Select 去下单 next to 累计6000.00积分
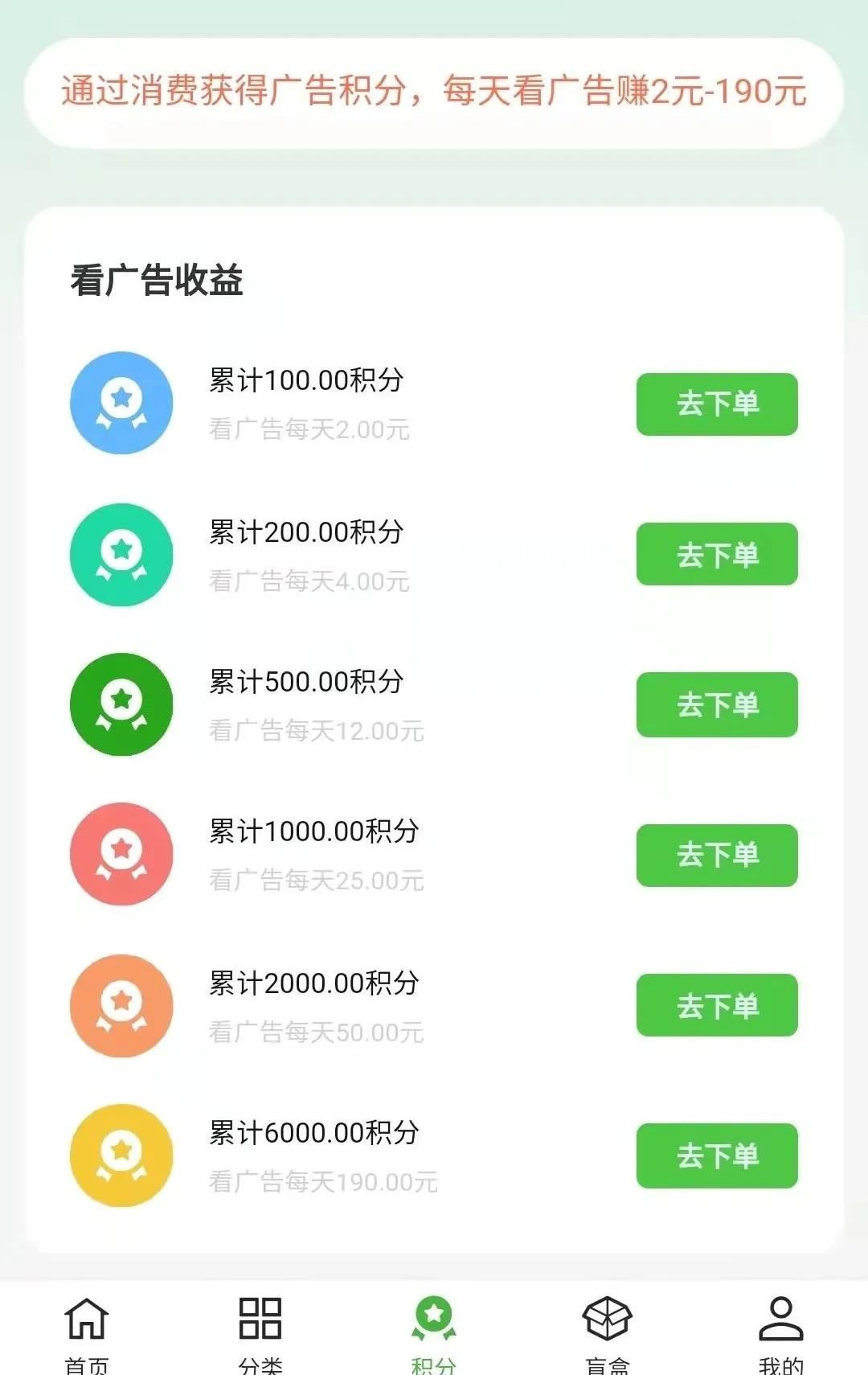 [717, 1155]
